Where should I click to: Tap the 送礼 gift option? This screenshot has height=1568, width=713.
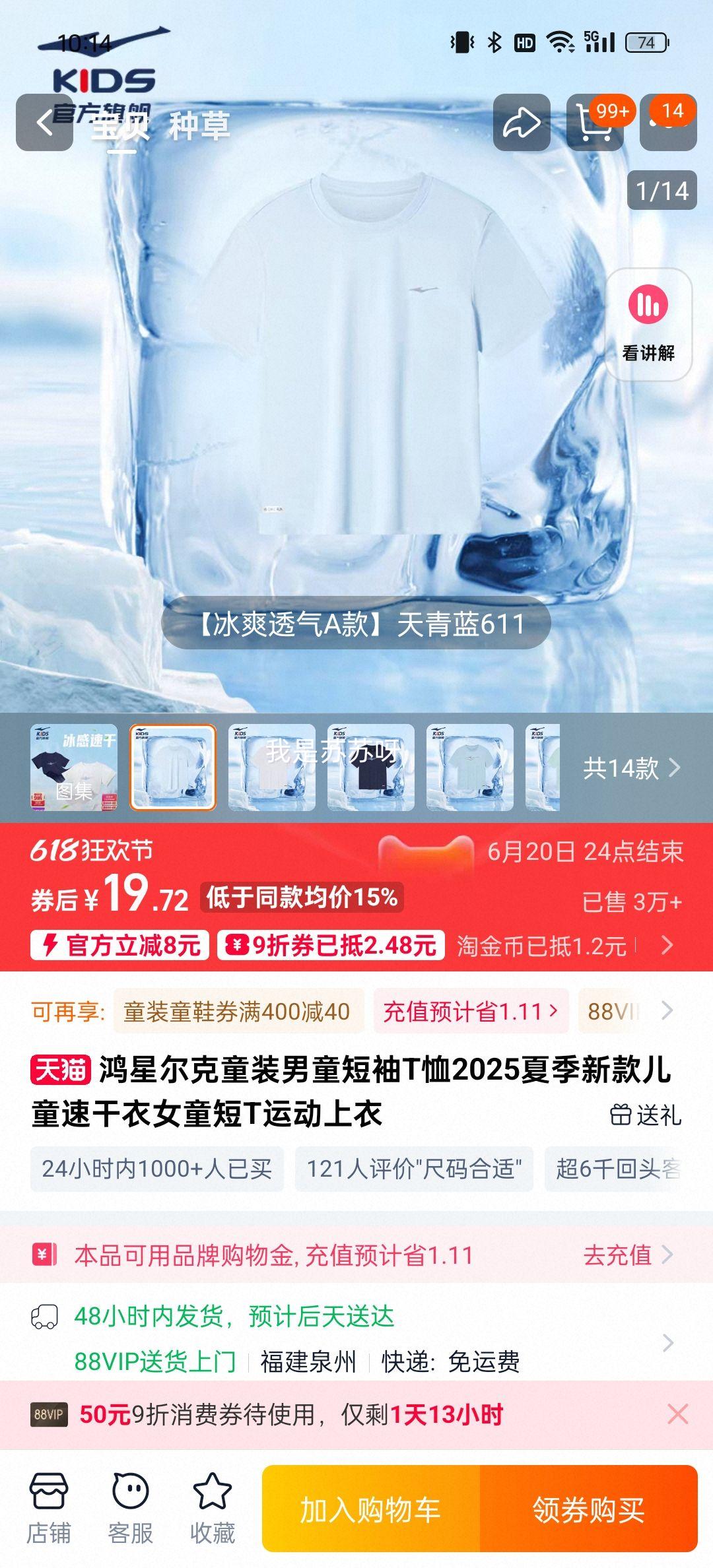645,1115
